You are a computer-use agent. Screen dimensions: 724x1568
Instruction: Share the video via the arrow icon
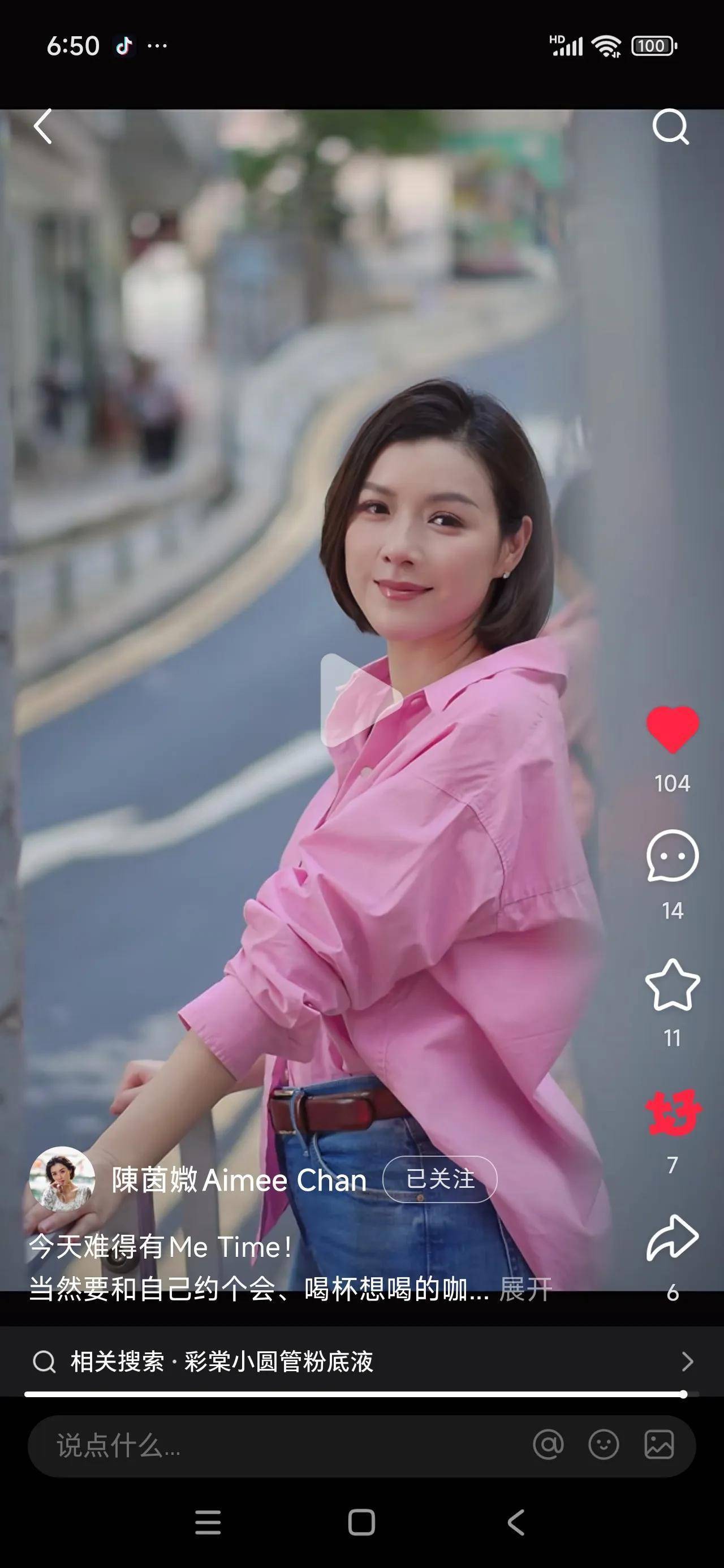pos(672,1238)
